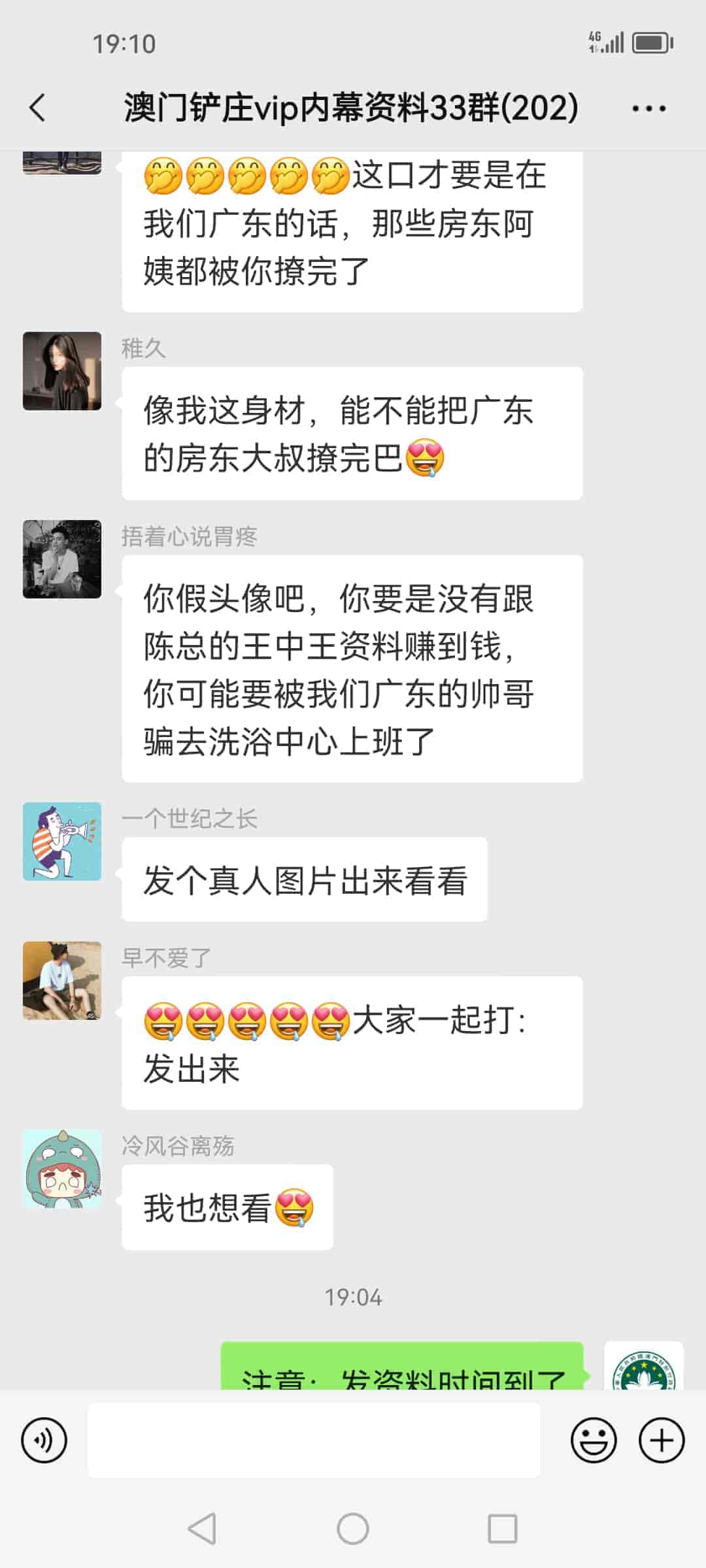Tap the 发个真人图片出来看看 message bubble
This screenshot has width=706, height=1568.
[305, 879]
